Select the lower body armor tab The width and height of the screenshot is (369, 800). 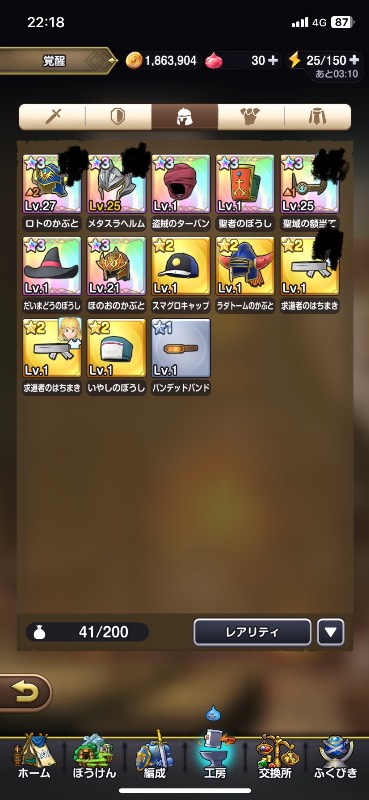[317, 117]
